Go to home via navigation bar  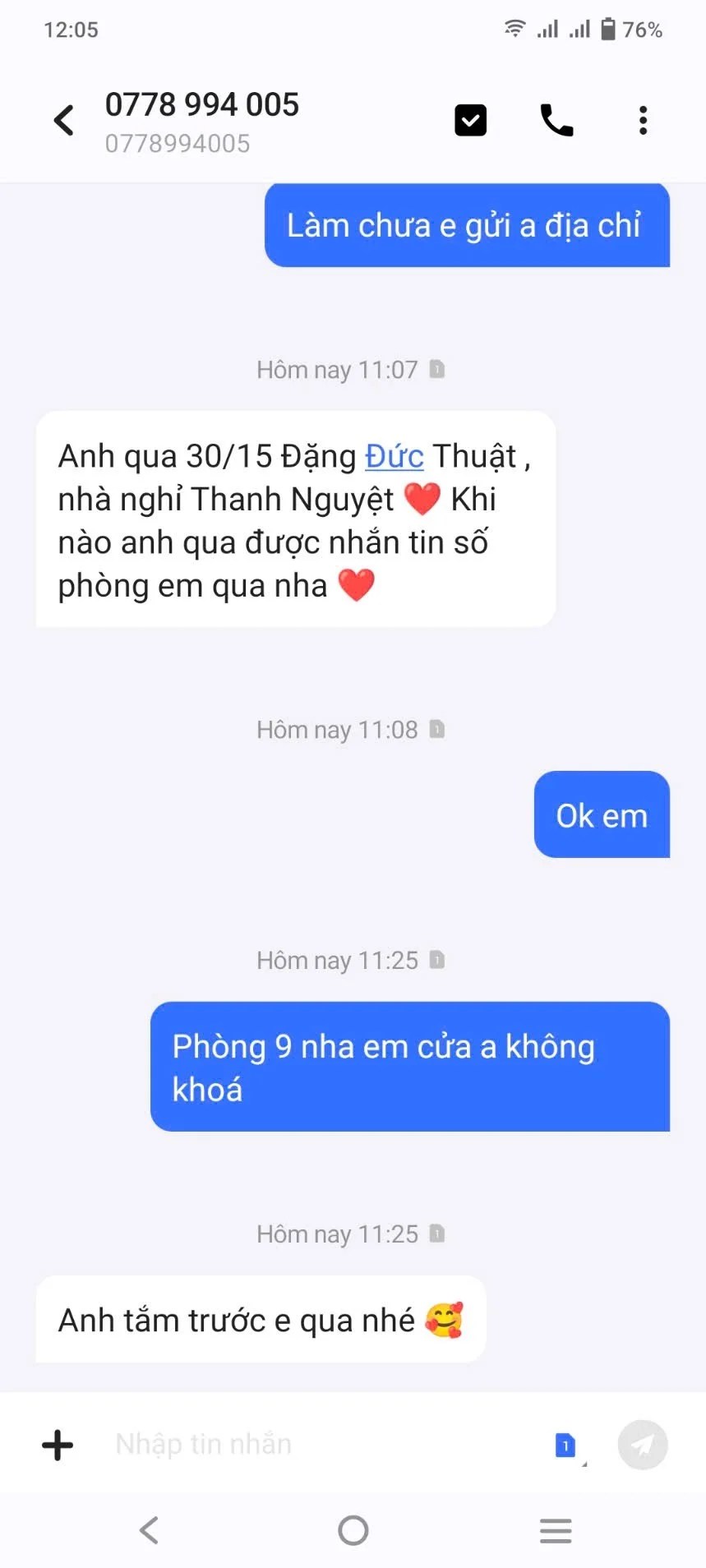tap(353, 1530)
